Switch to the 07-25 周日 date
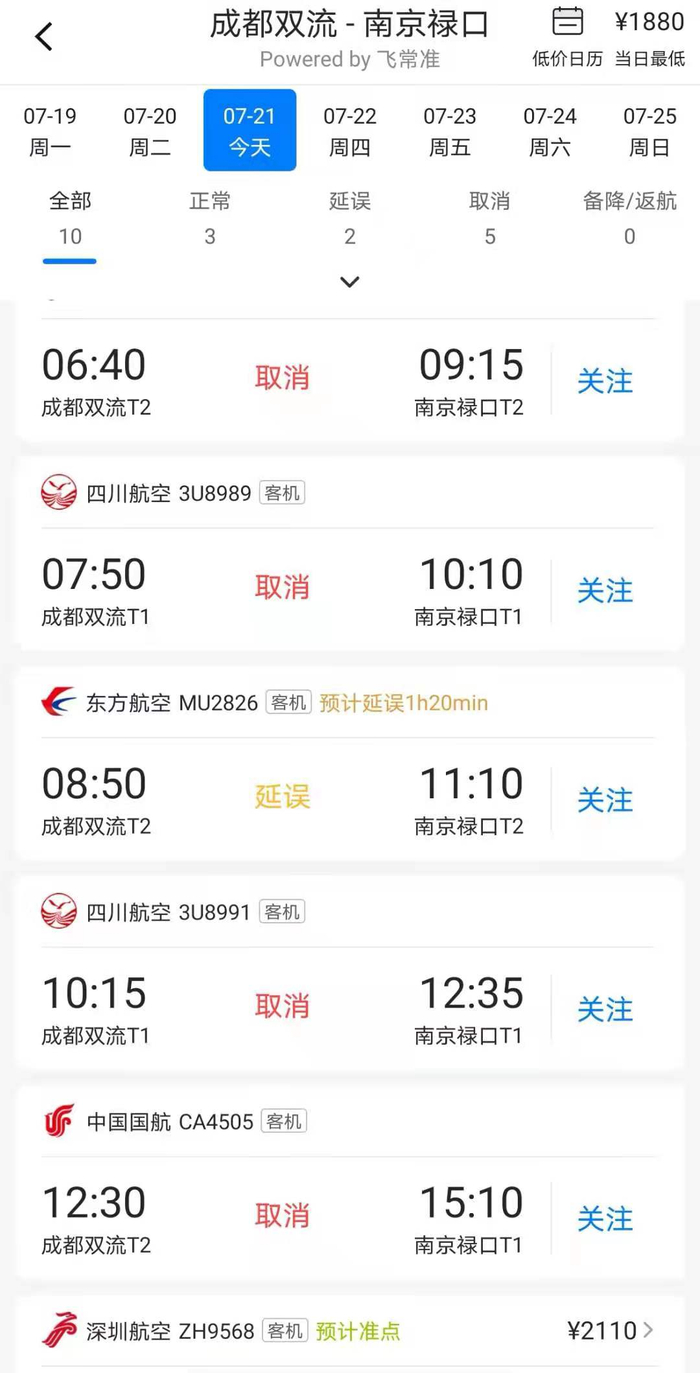Screen dimensions: 700x1373 click(650, 132)
